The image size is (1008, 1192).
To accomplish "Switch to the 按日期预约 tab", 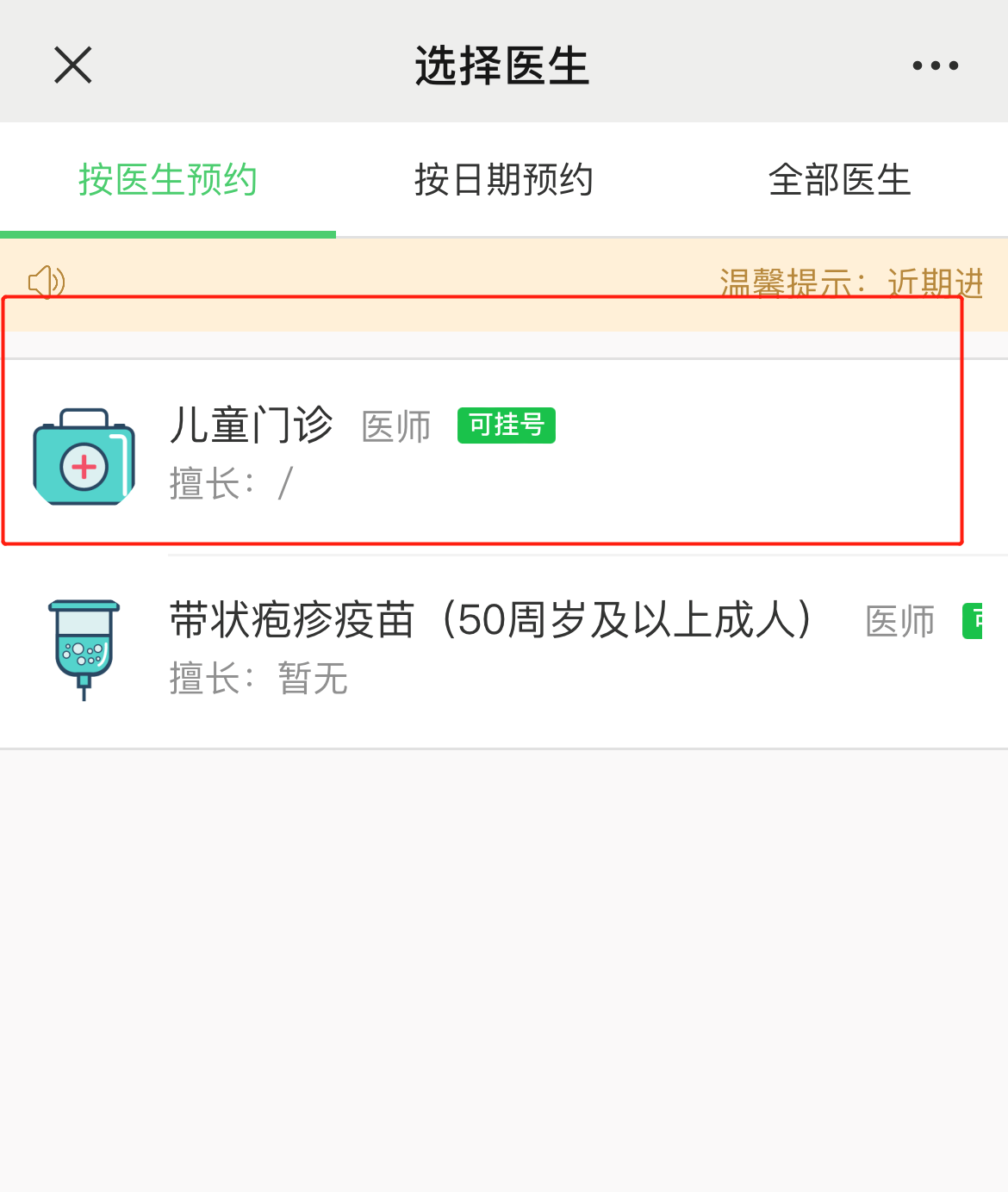I will coord(503,180).
